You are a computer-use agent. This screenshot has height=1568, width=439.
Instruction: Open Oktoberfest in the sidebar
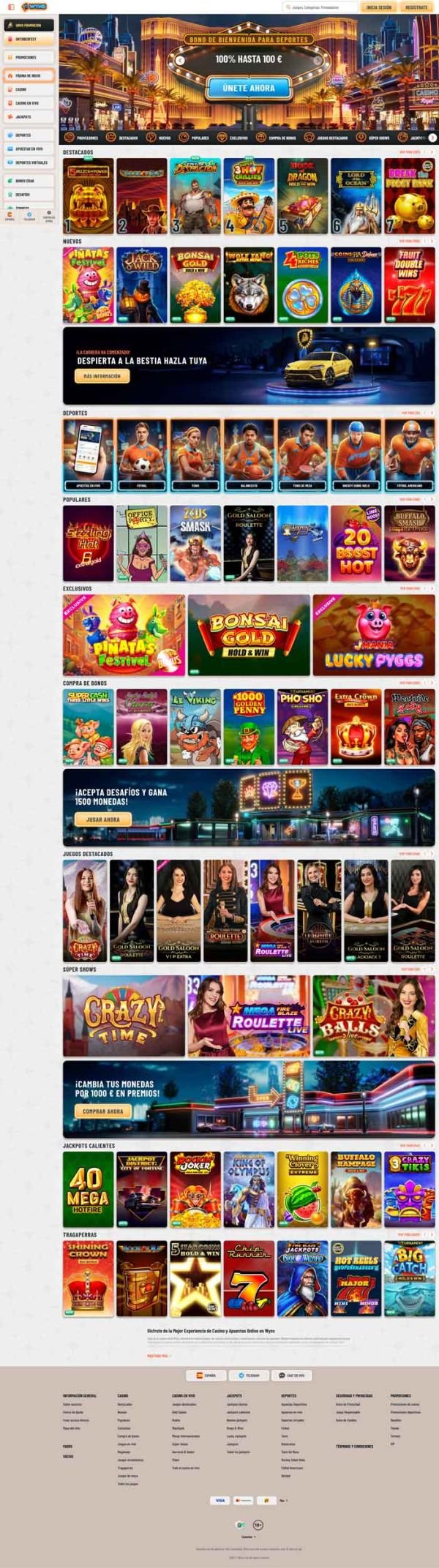point(29,39)
